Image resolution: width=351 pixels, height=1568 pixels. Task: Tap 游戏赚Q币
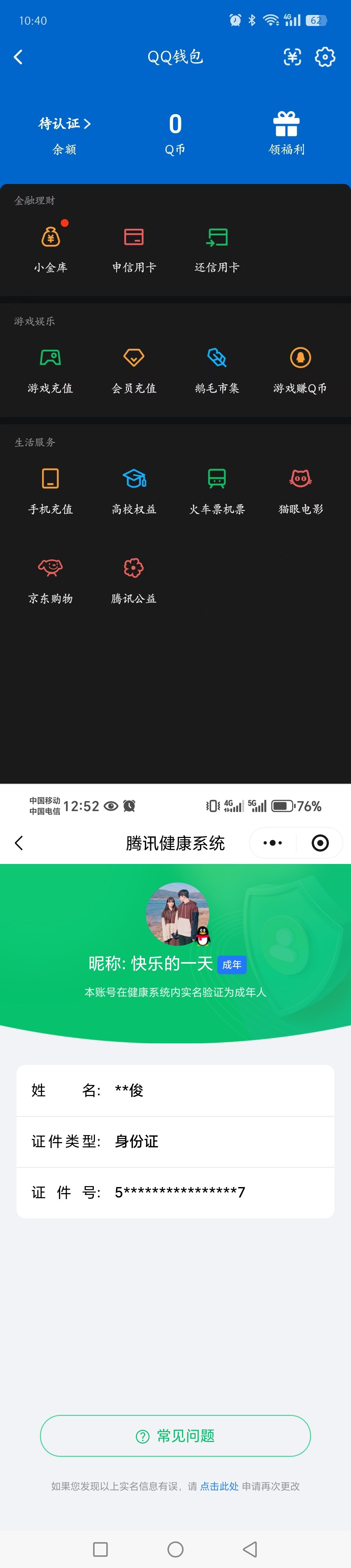coord(300,368)
